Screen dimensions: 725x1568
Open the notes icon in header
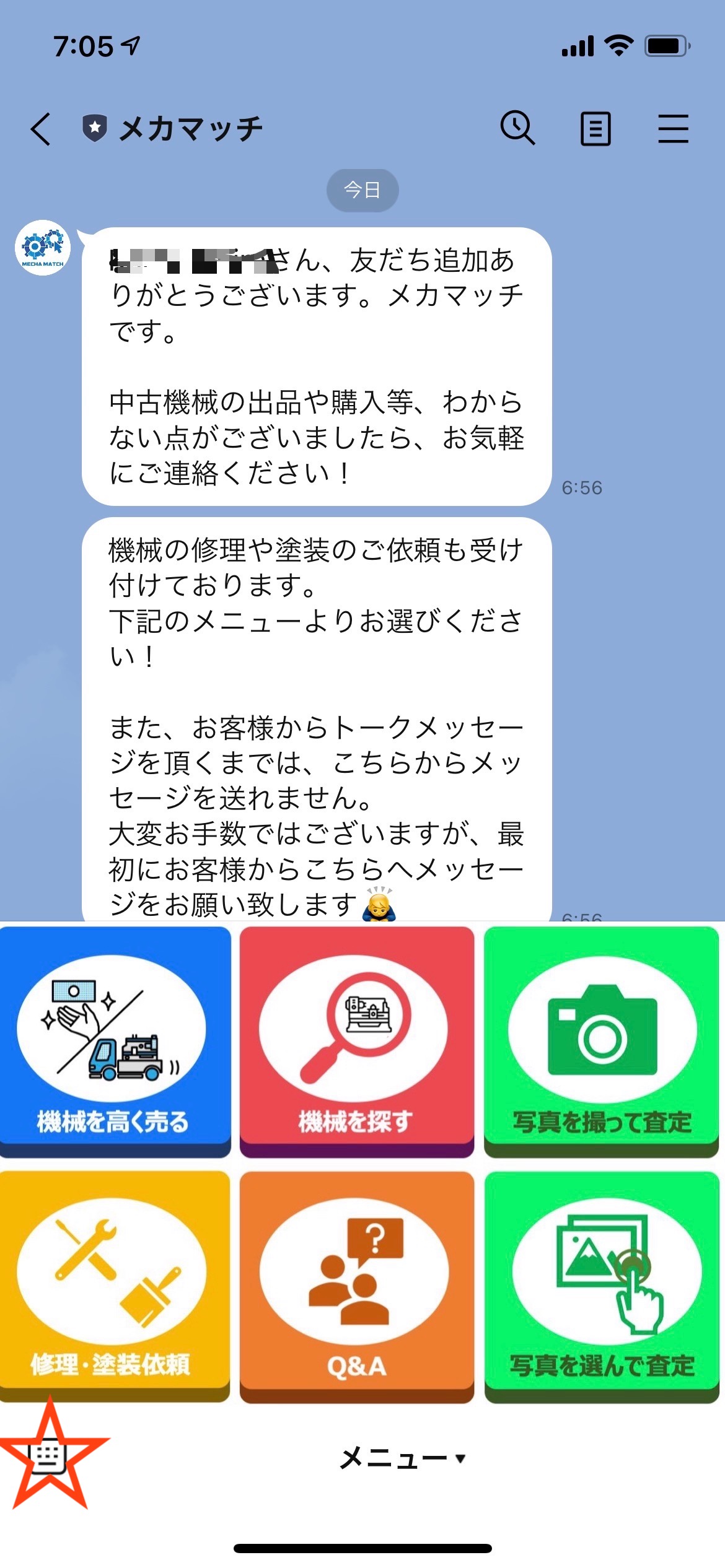(x=595, y=128)
